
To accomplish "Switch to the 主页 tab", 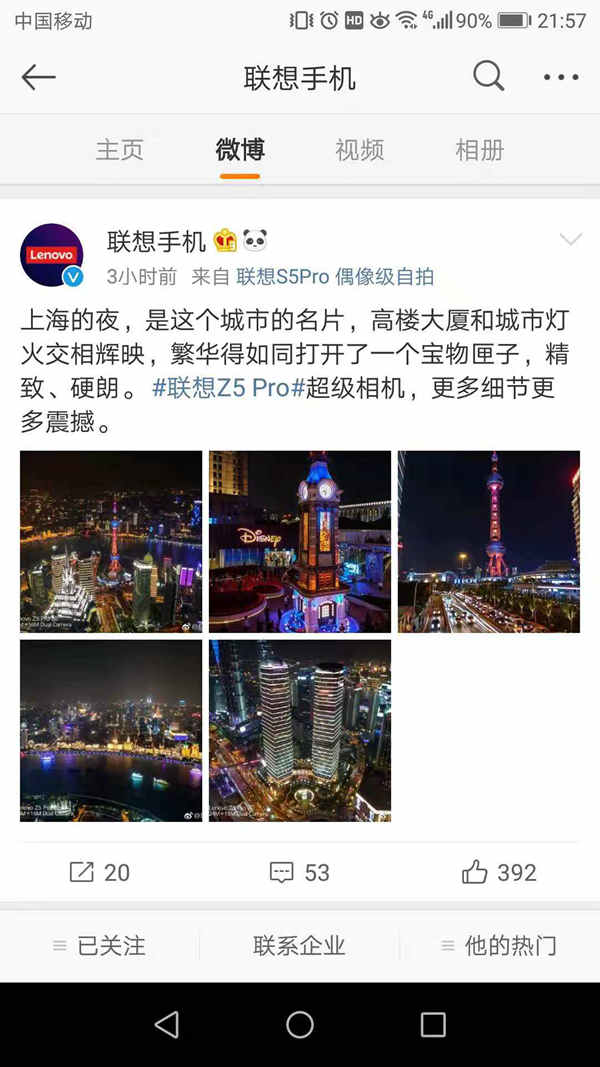I will (x=120, y=150).
